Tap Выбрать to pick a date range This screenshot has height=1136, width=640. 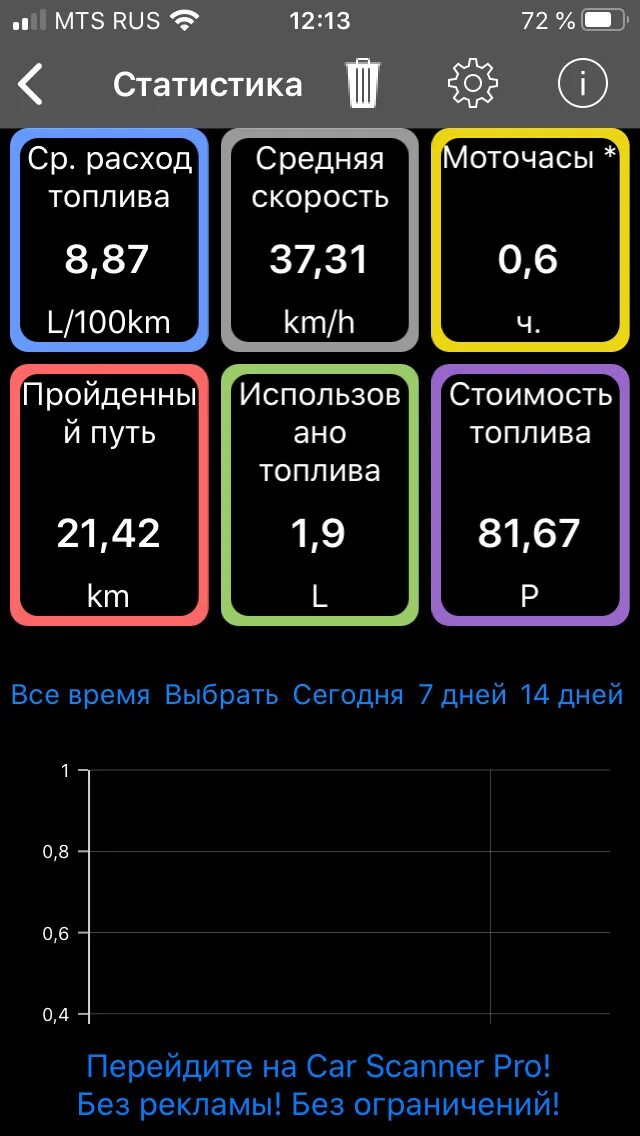click(221, 694)
